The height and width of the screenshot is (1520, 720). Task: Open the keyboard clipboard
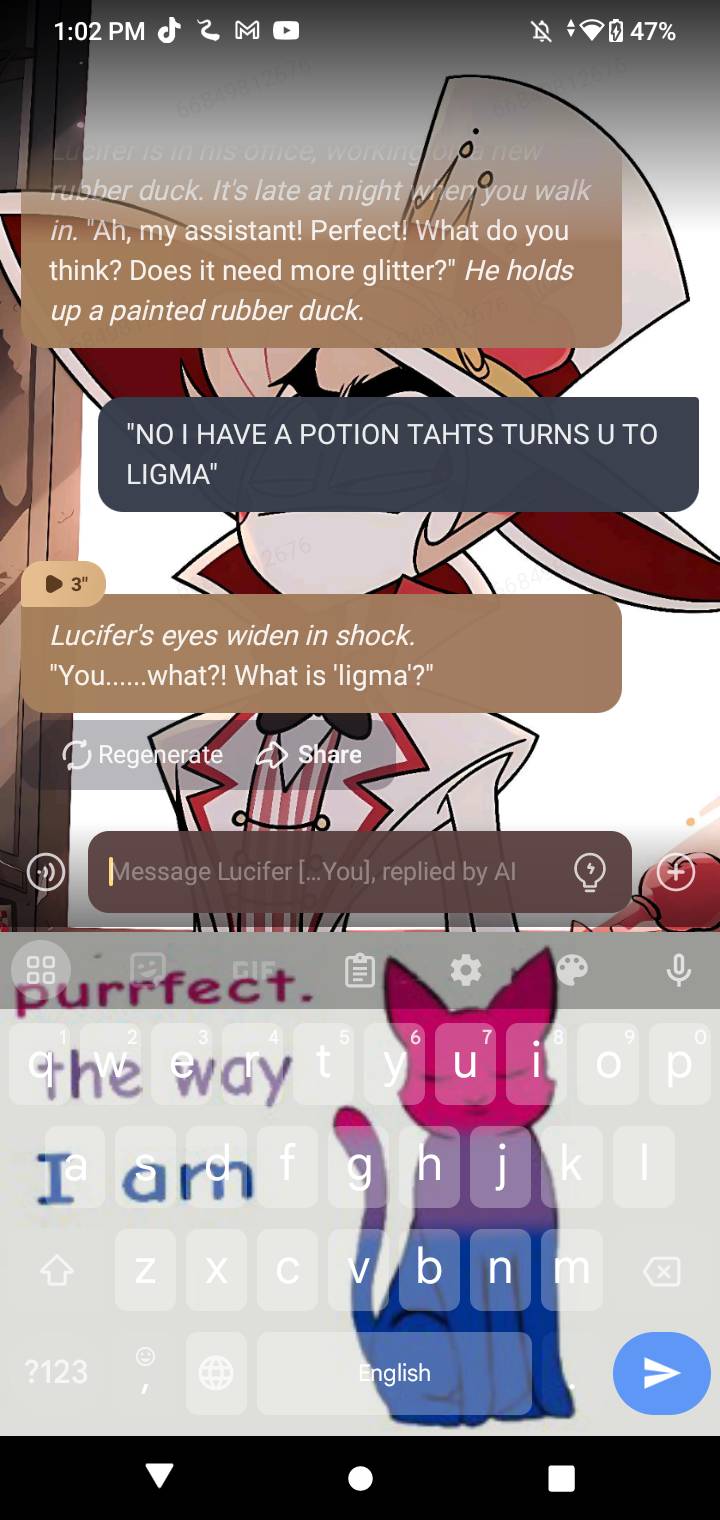click(x=359, y=969)
